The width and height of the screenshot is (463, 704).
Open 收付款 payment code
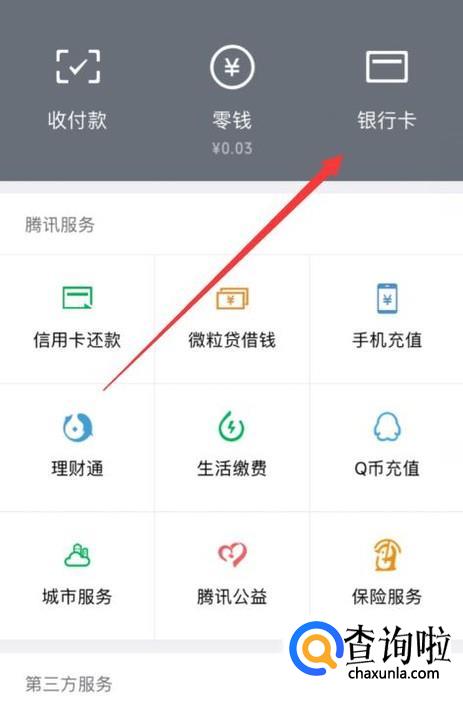[77, 90]
